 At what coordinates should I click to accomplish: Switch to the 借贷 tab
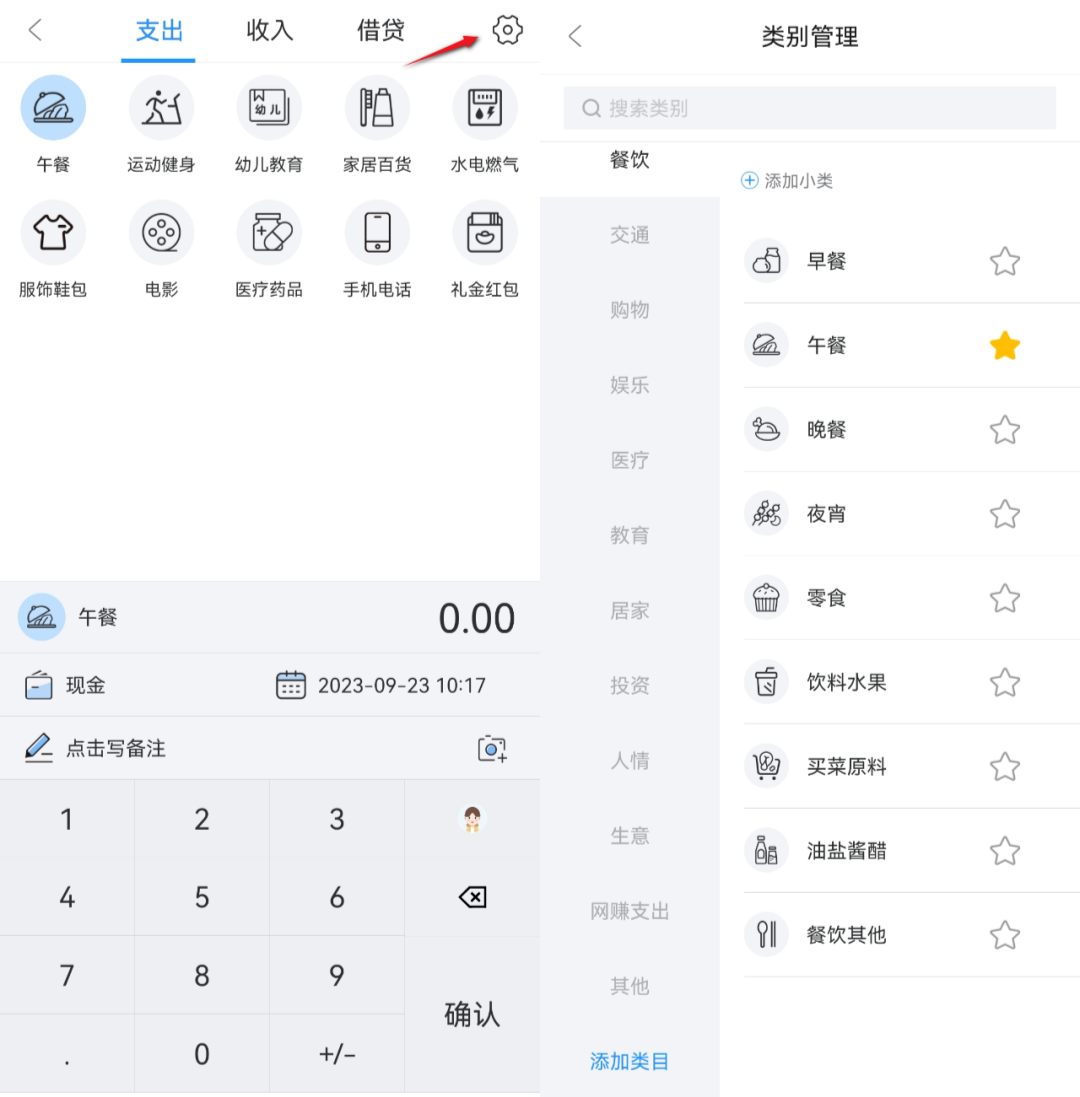pyautogui.click(x=380, y=30)
